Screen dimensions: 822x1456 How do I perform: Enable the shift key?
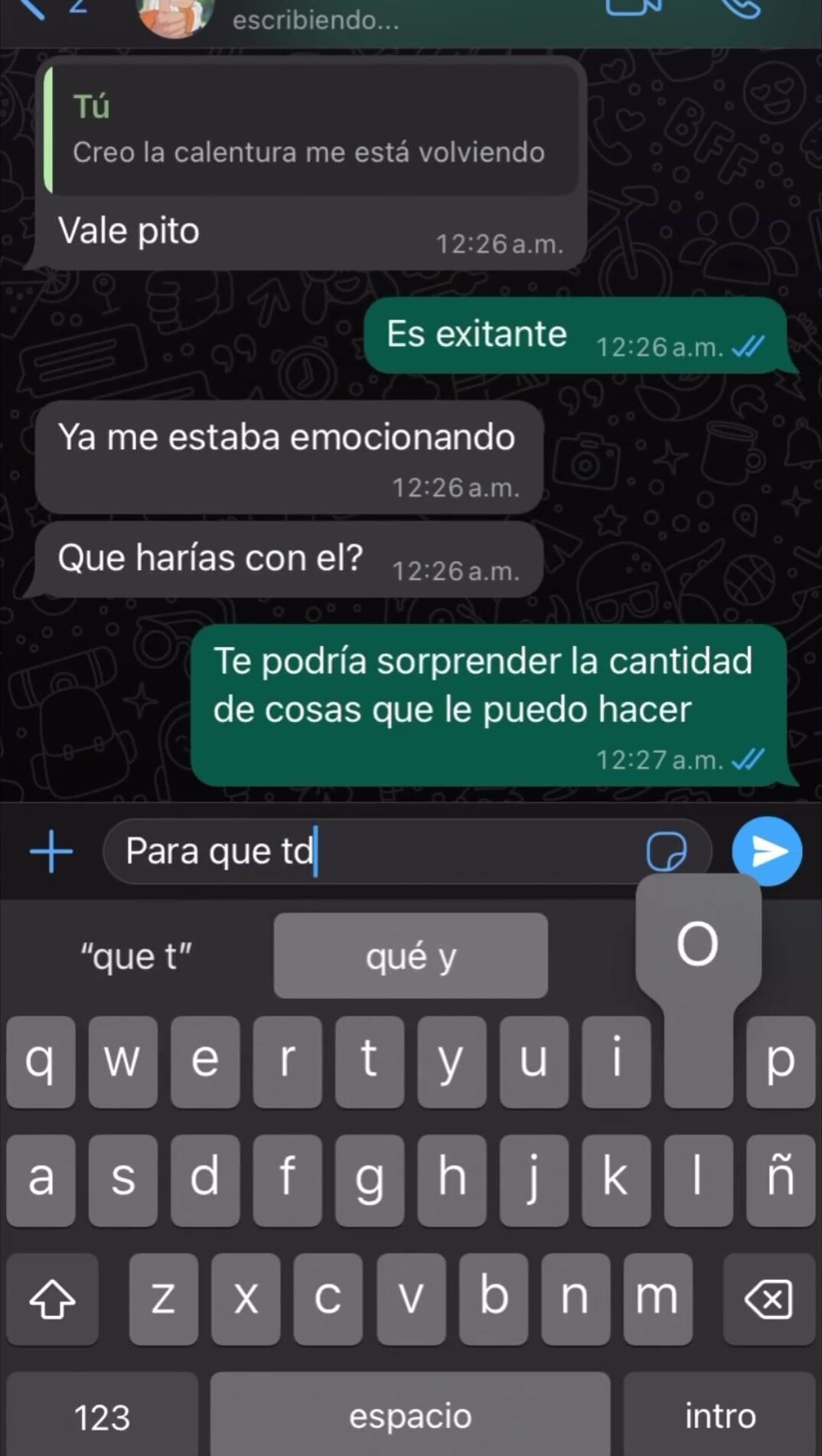[52, 1299]
